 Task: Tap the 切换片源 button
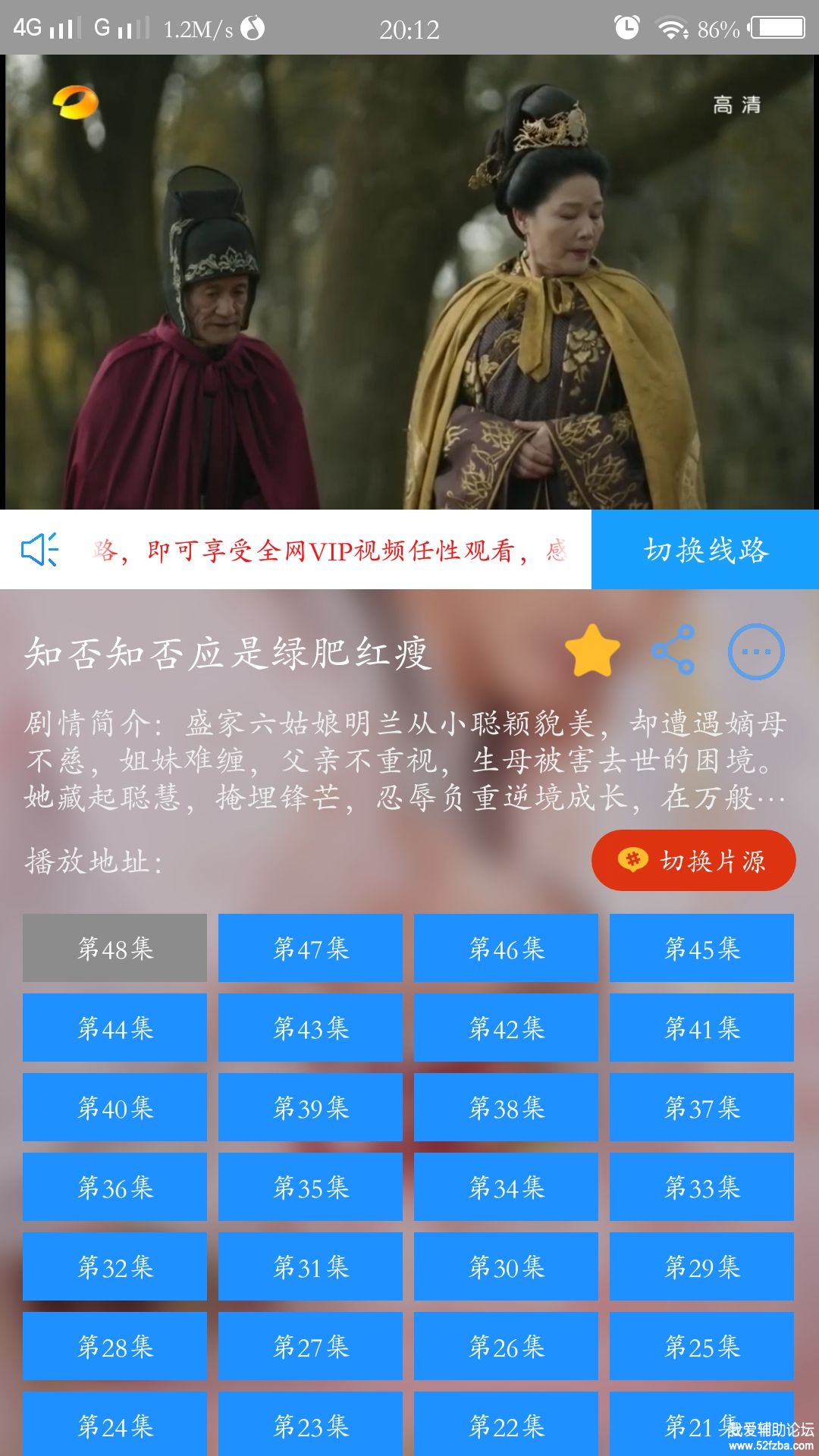tap(693, 861)
